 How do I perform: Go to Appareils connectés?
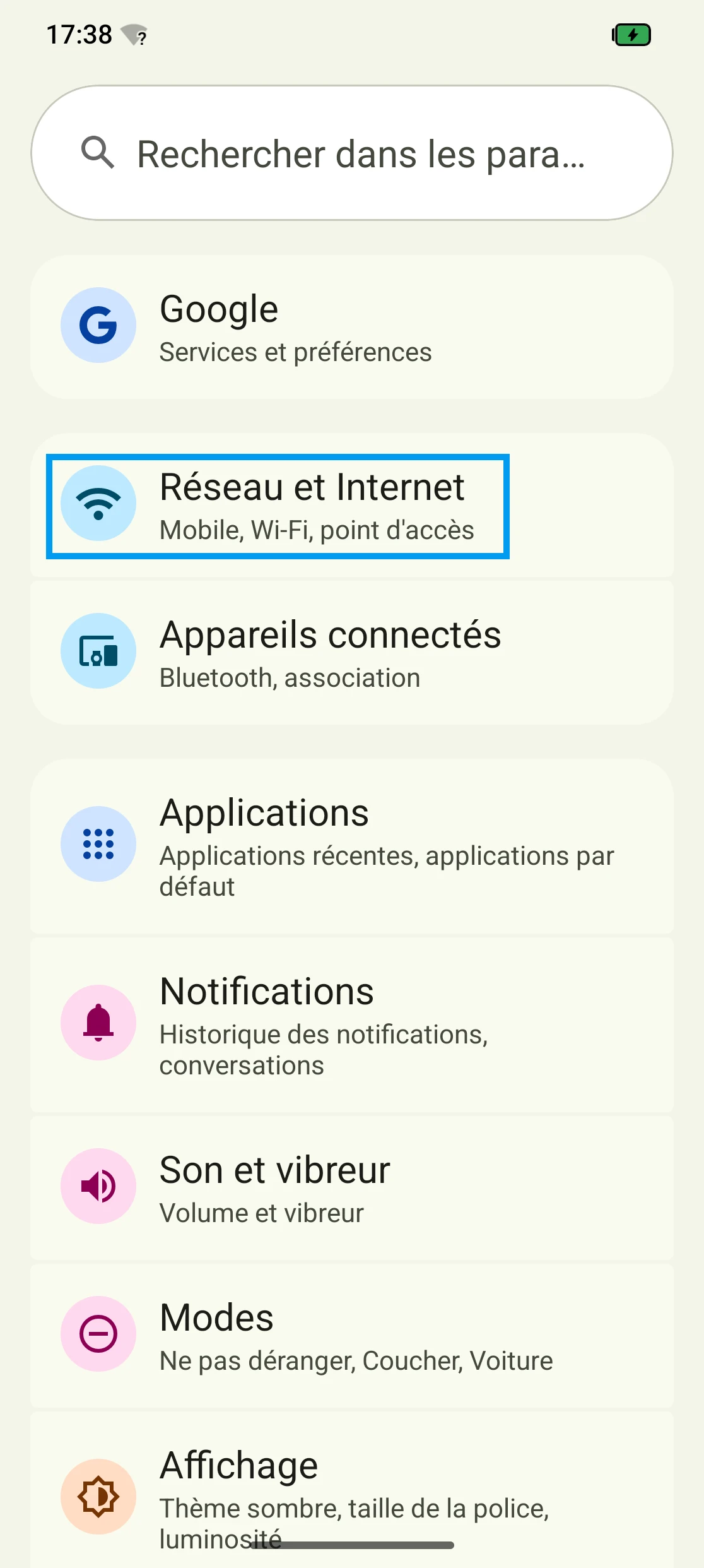point(352,653)
